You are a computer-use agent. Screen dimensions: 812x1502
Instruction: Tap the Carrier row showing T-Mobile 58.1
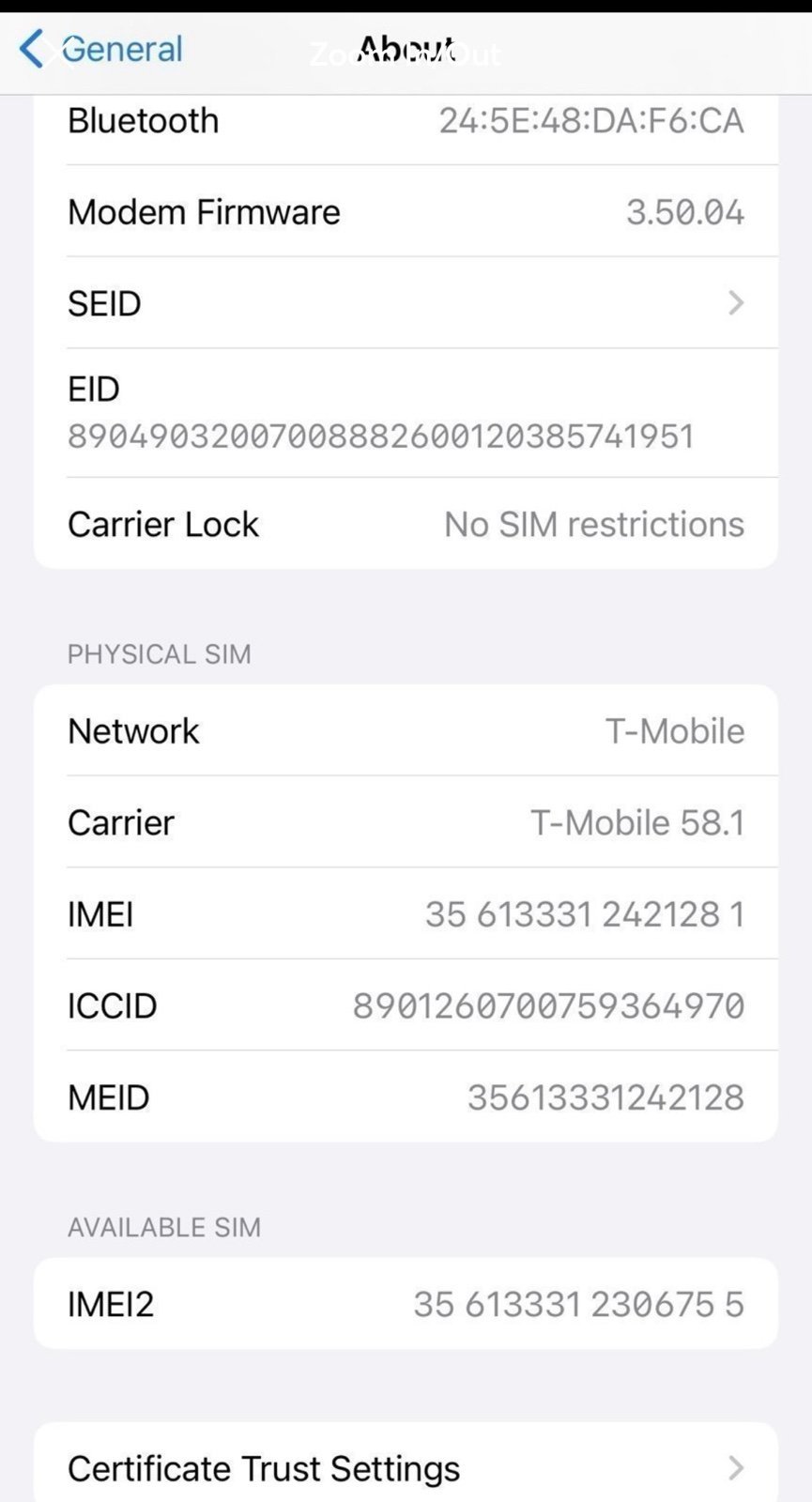404,822
